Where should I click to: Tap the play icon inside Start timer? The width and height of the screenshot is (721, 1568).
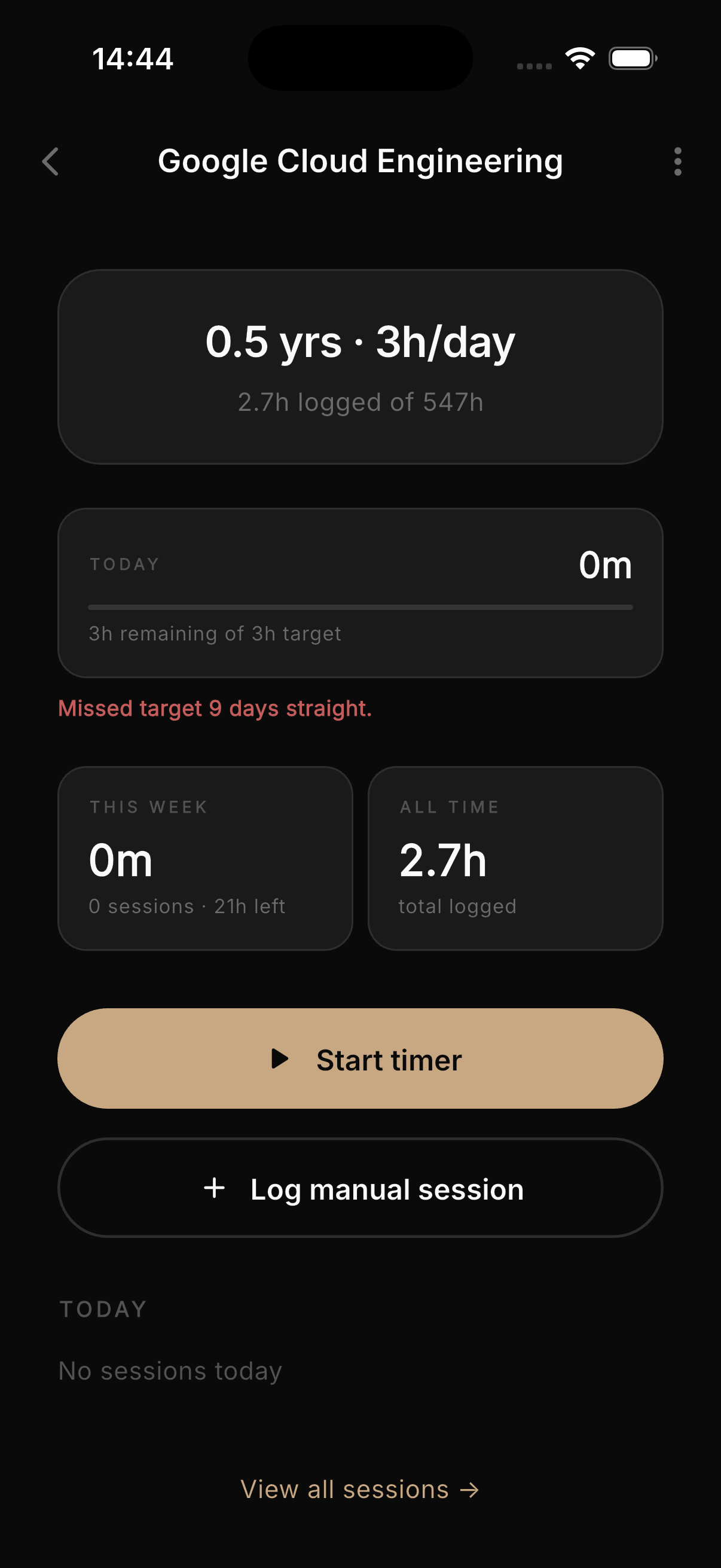pyautogui.click(x=282, y=1059)
